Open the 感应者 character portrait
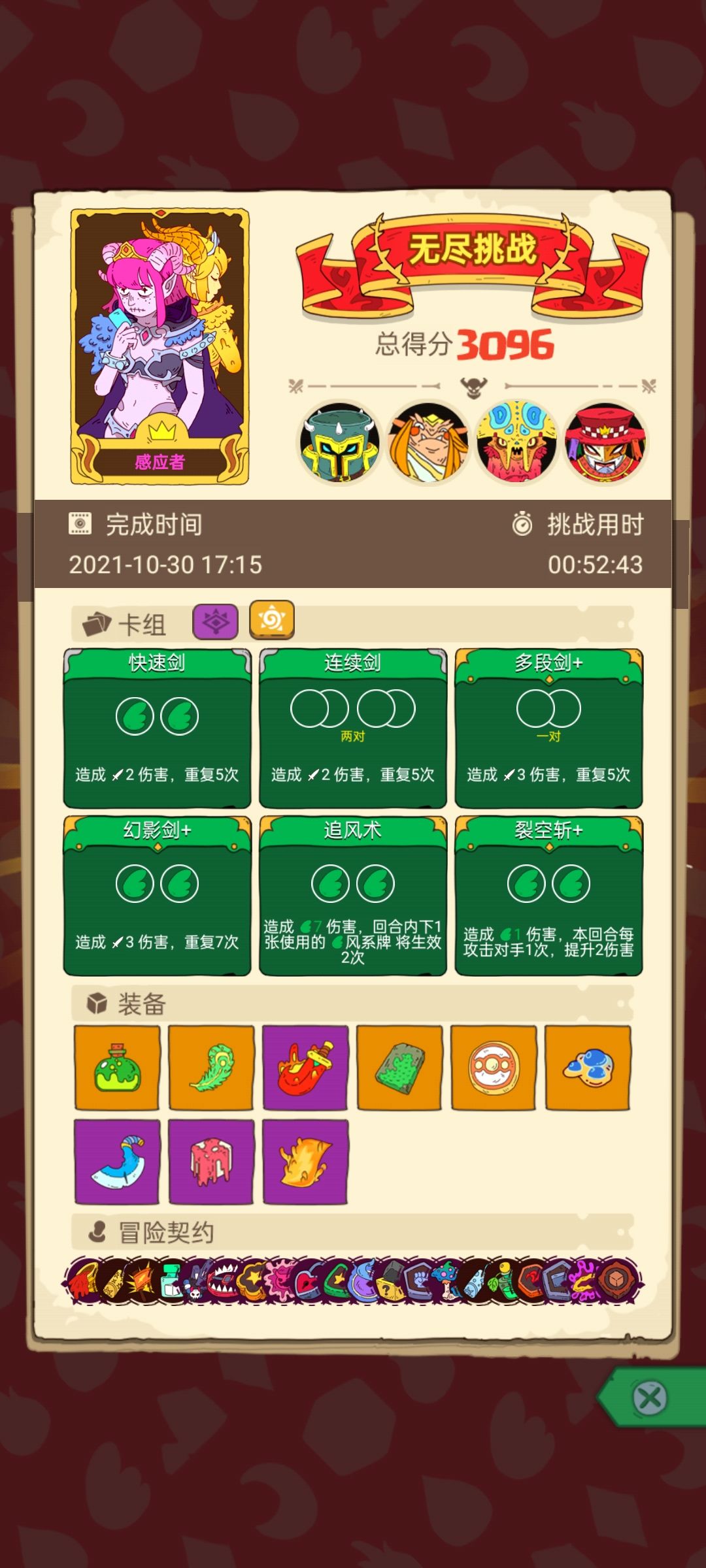The width and height of the screenshot is (706, 1568). (160, 347)
